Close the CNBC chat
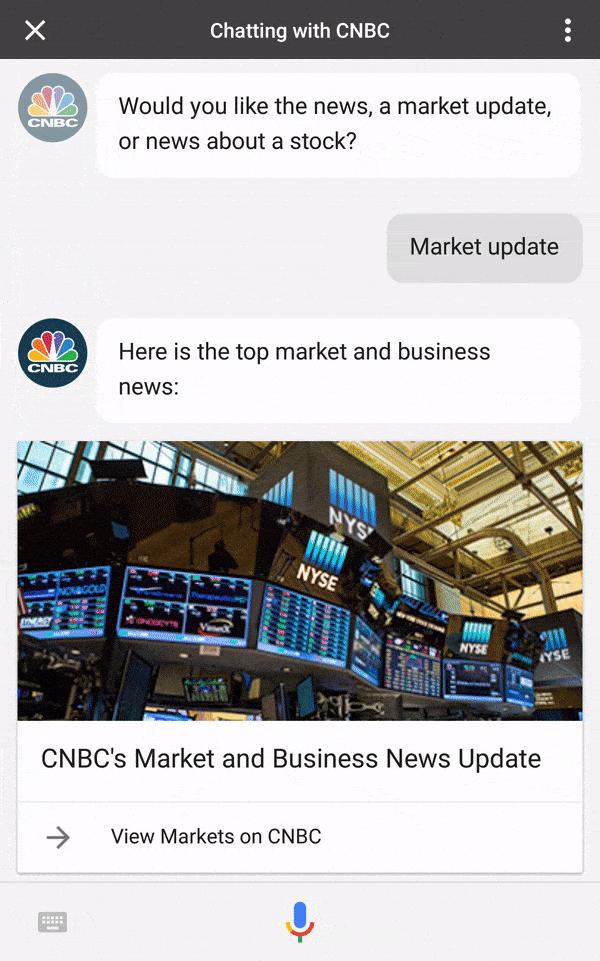Screen dimensions: 600x961 [35, 30]
